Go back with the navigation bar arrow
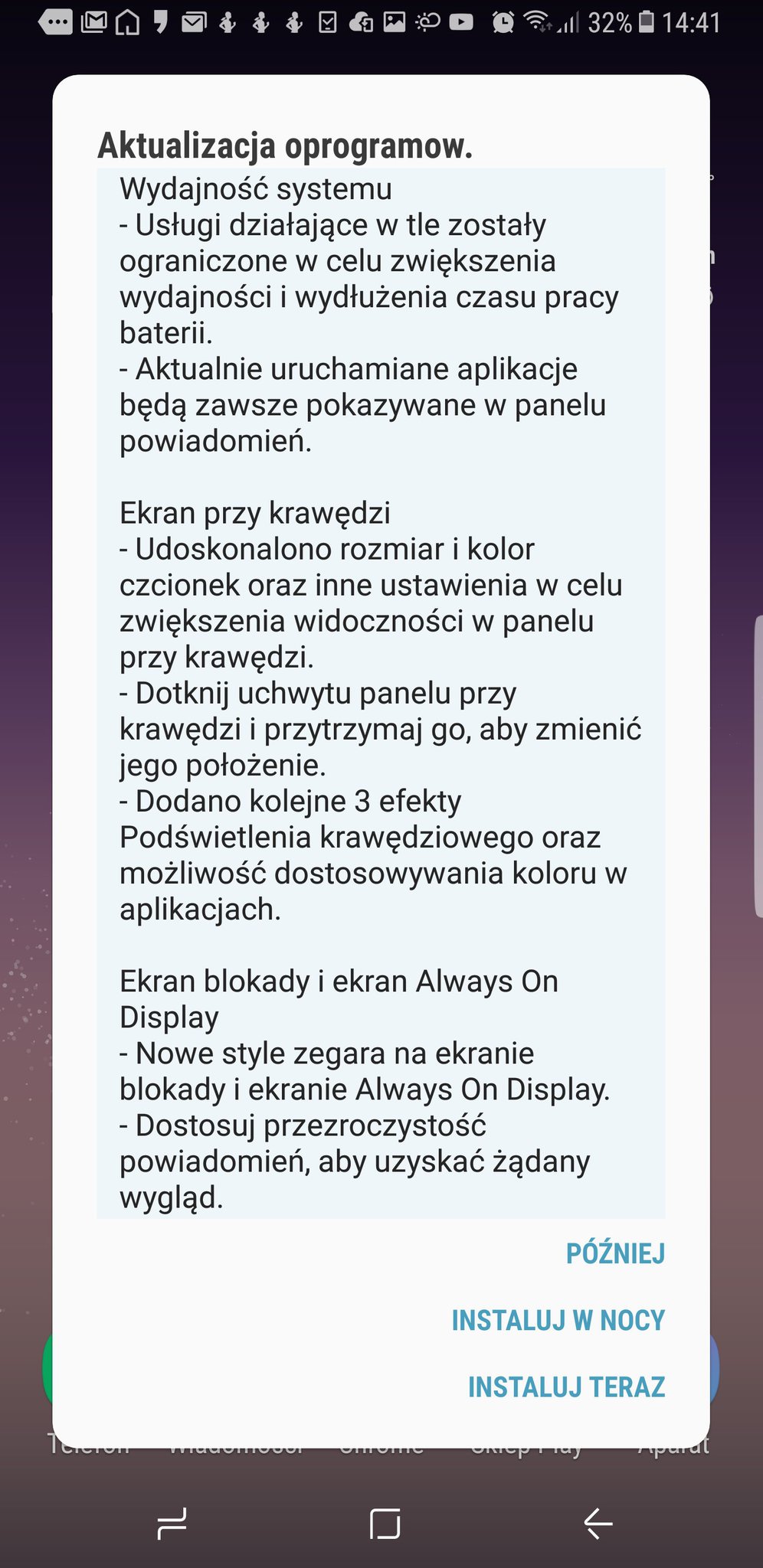 point(598,1524)
